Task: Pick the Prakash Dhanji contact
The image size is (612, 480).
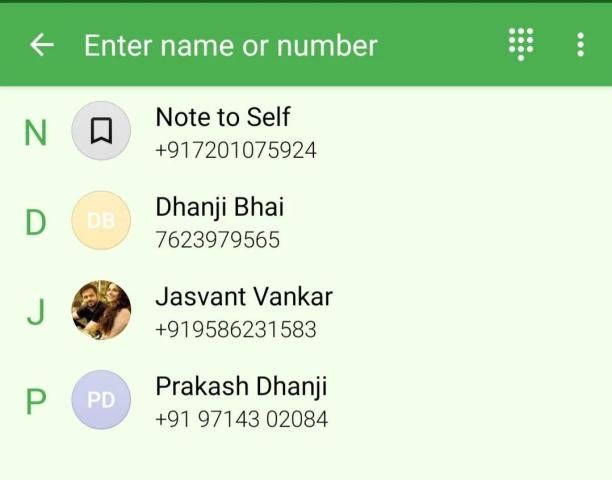Action: [x=241, y=402]
